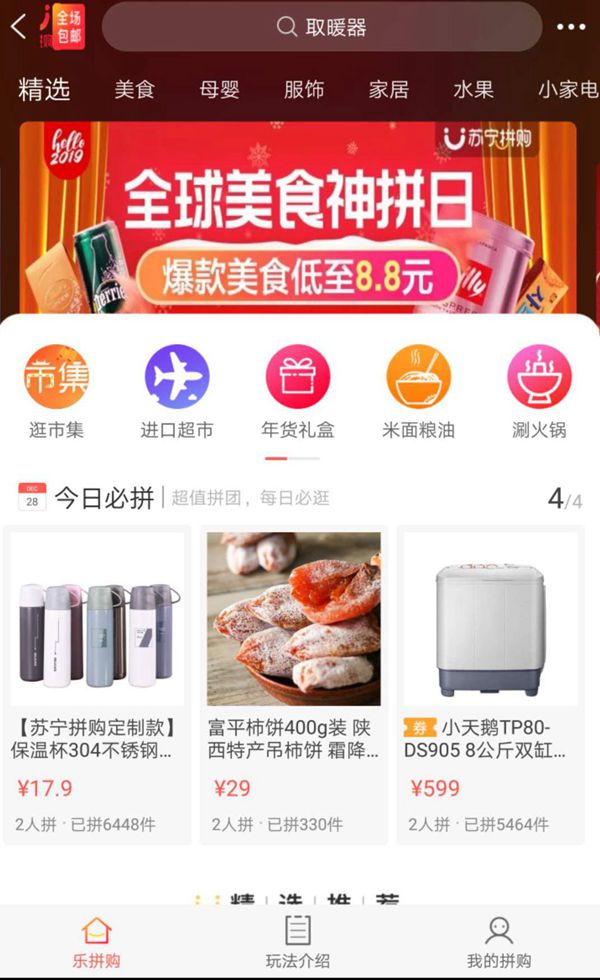Open the 全球美食神拼日 promo banner

(x=298, y=218)
